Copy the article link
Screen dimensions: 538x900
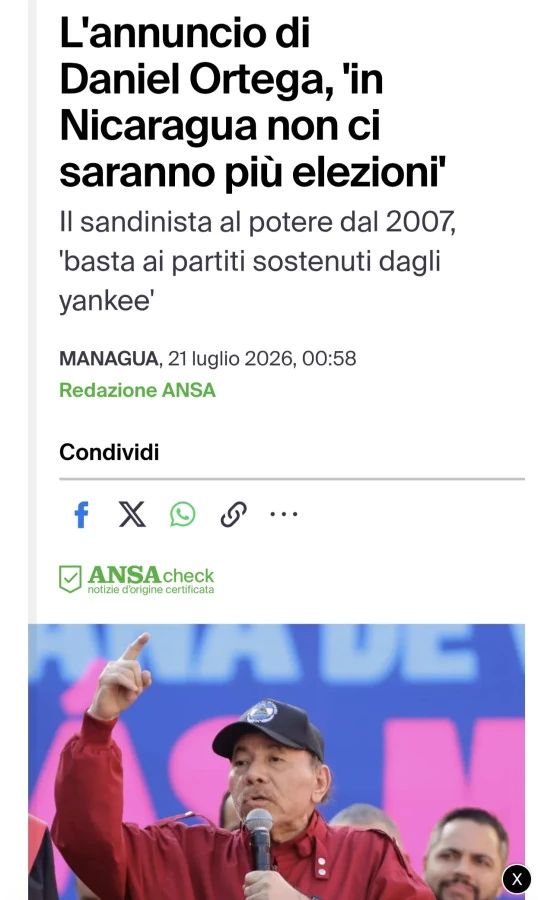point(234,514)
